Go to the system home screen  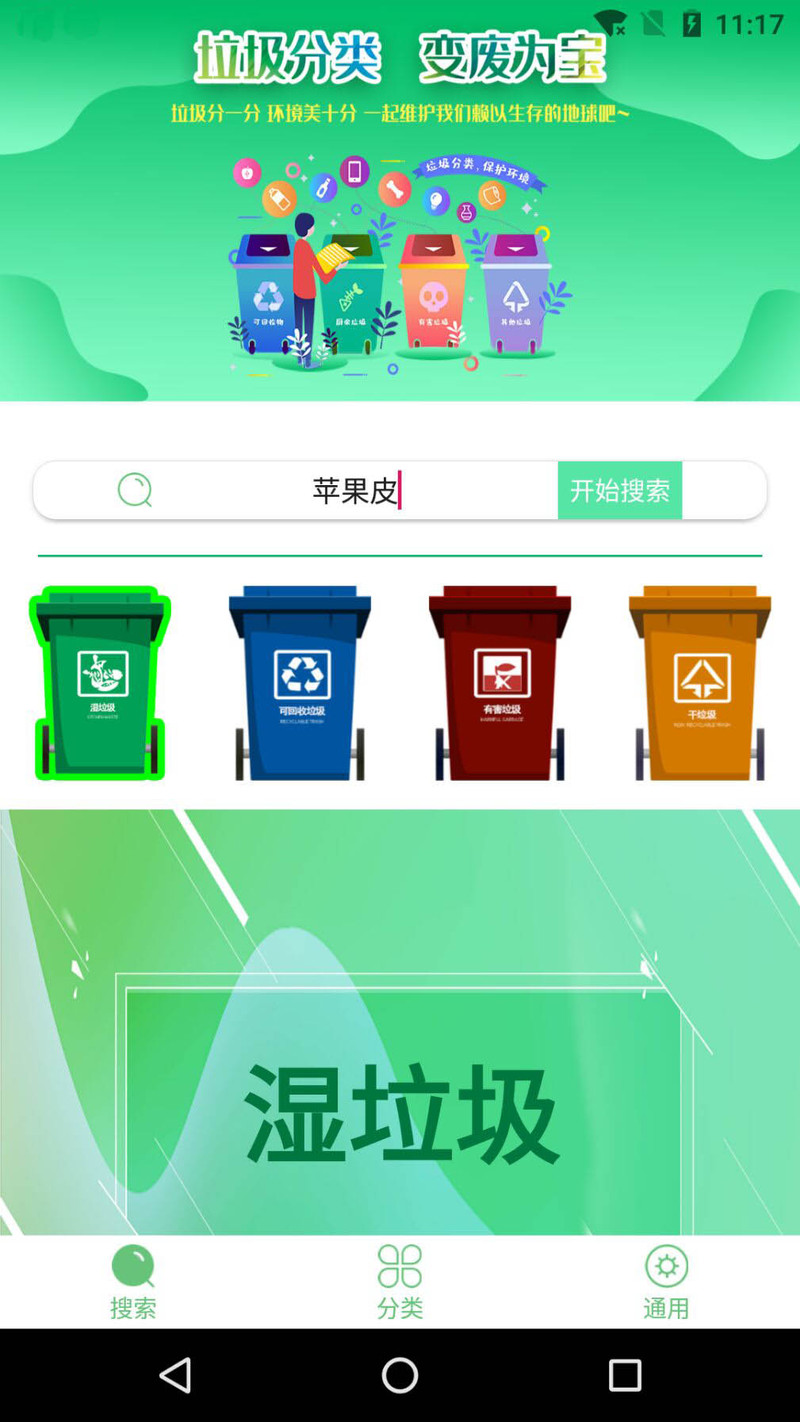tap(400, 1376)
